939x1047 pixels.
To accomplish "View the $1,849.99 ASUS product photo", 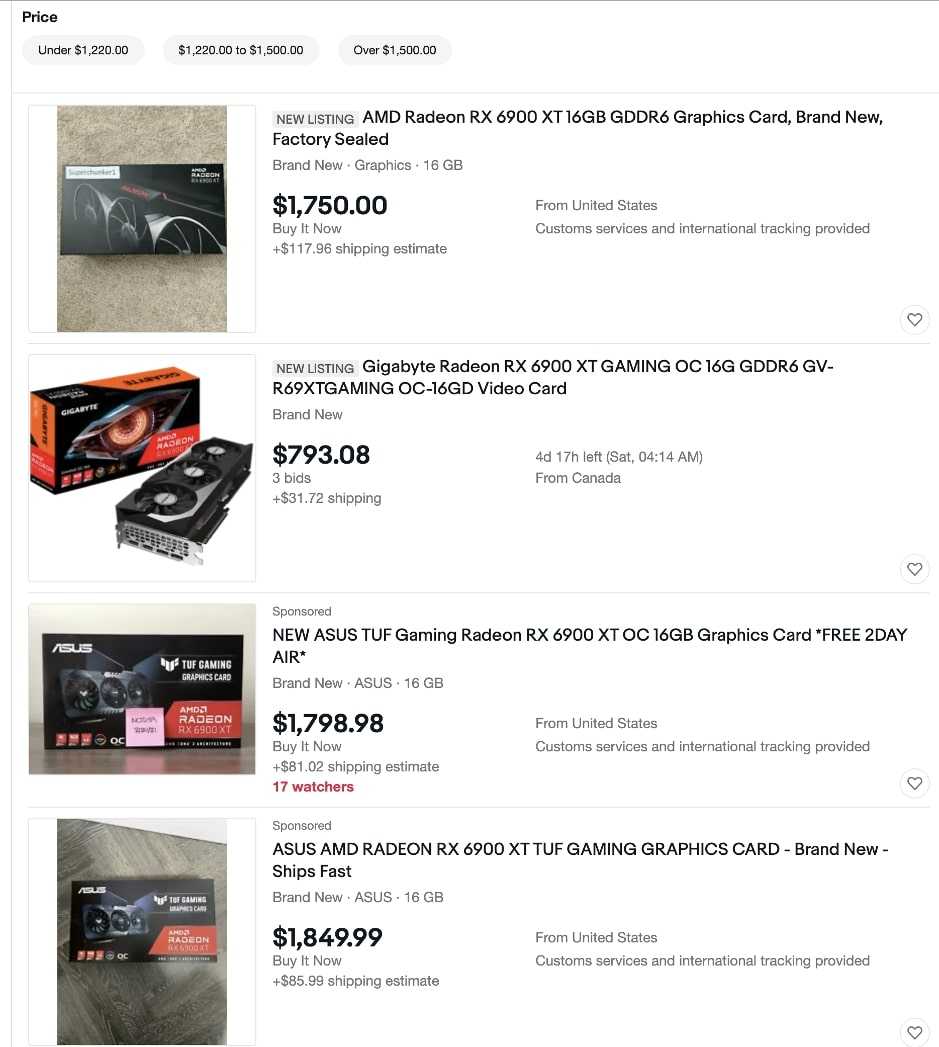I will (142, 932).
